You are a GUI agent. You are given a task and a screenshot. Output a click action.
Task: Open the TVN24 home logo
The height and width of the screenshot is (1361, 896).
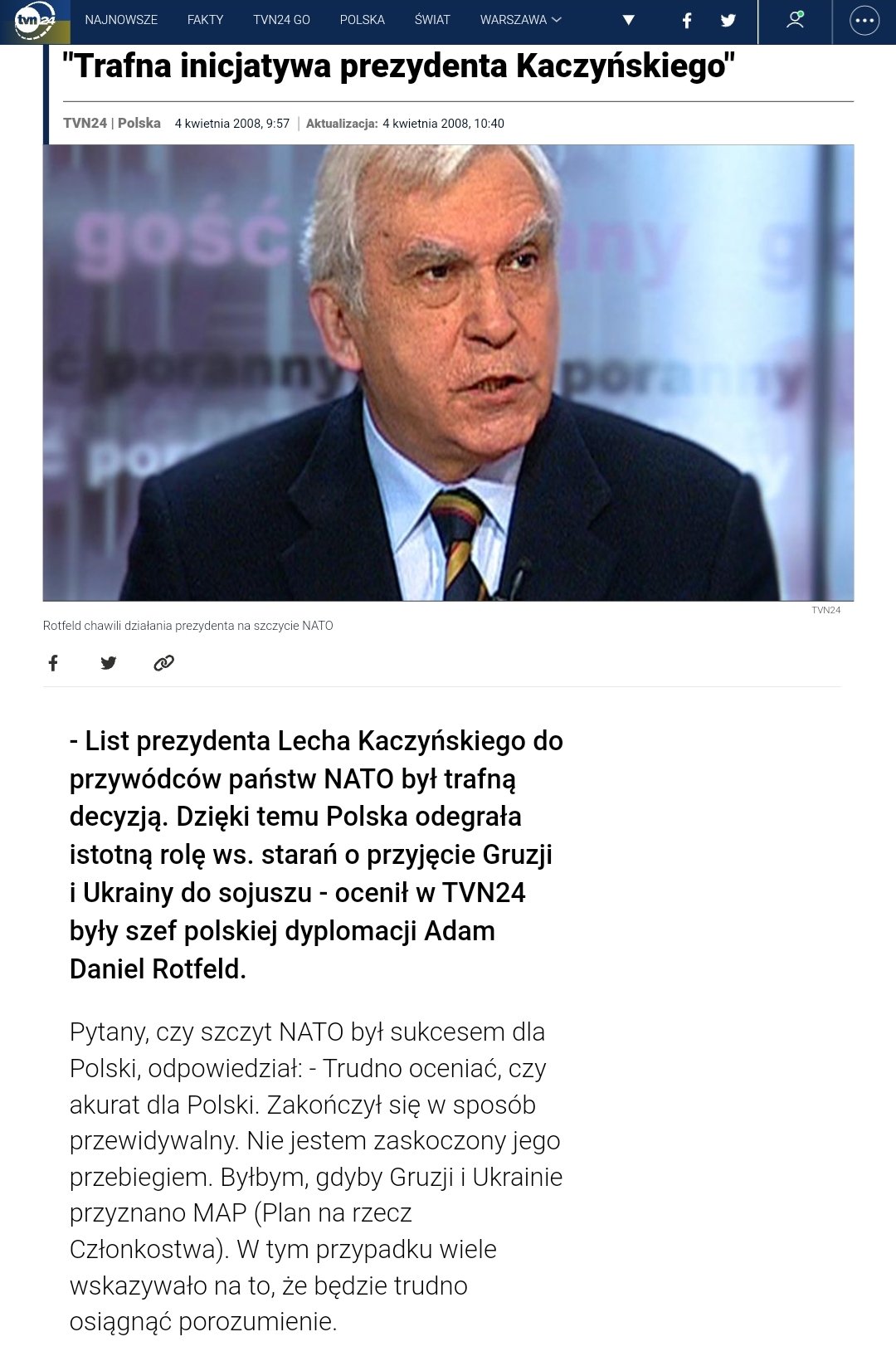[35, 21]
